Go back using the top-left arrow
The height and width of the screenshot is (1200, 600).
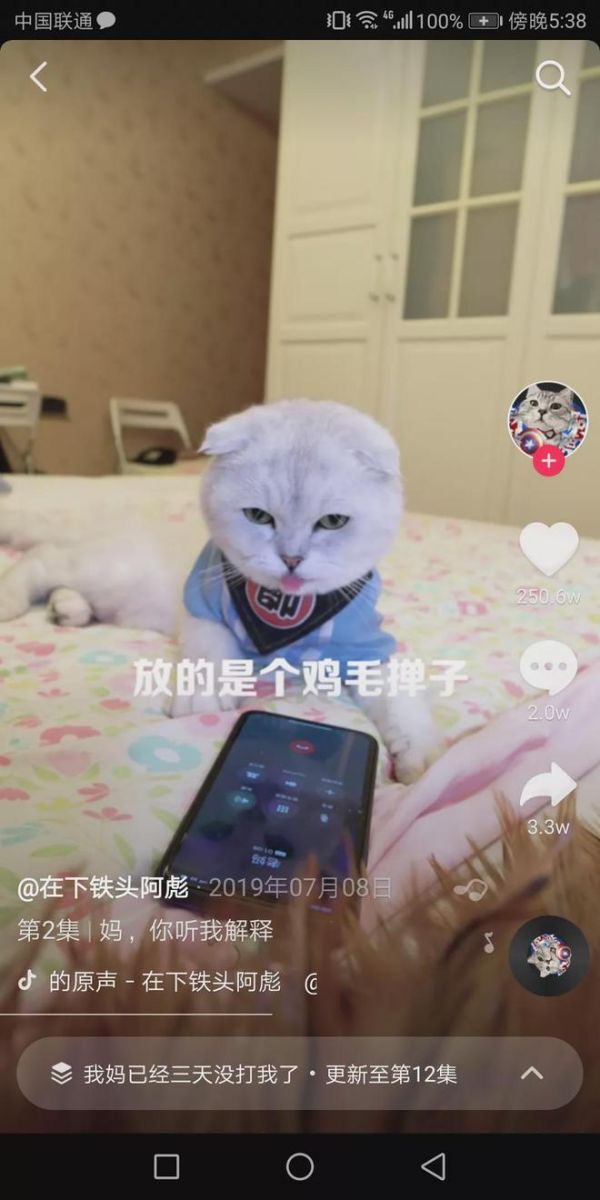(38, 77)
